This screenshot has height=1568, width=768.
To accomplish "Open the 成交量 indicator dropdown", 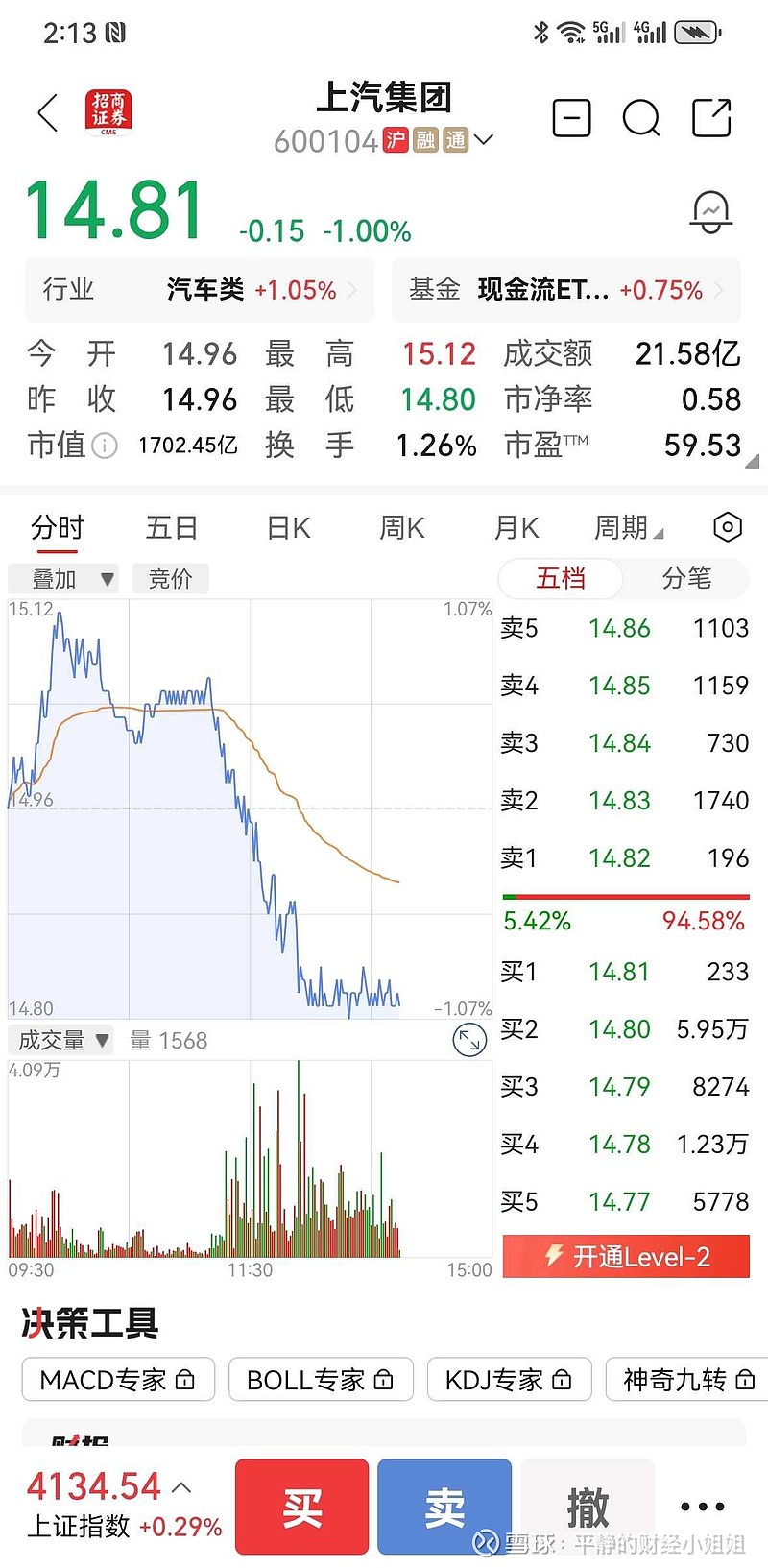I will (60, 1040).
